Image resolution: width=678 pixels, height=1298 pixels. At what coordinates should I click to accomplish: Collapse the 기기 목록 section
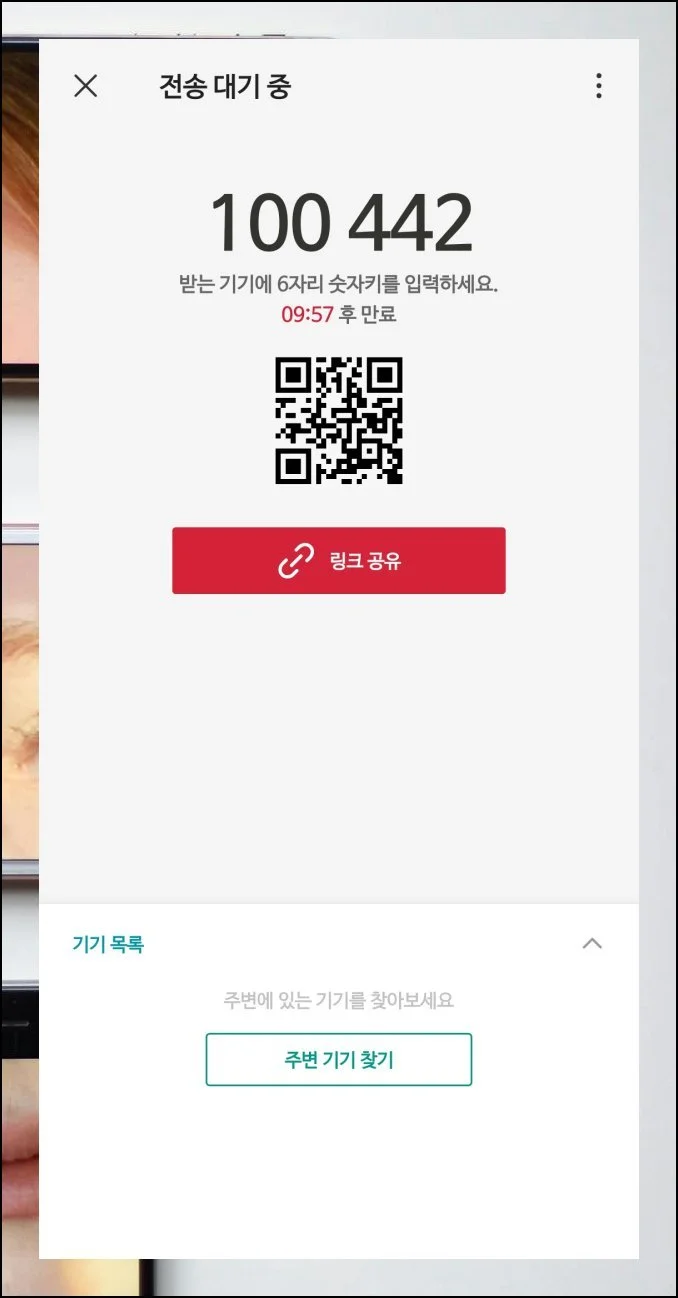[x=592, y=943]
